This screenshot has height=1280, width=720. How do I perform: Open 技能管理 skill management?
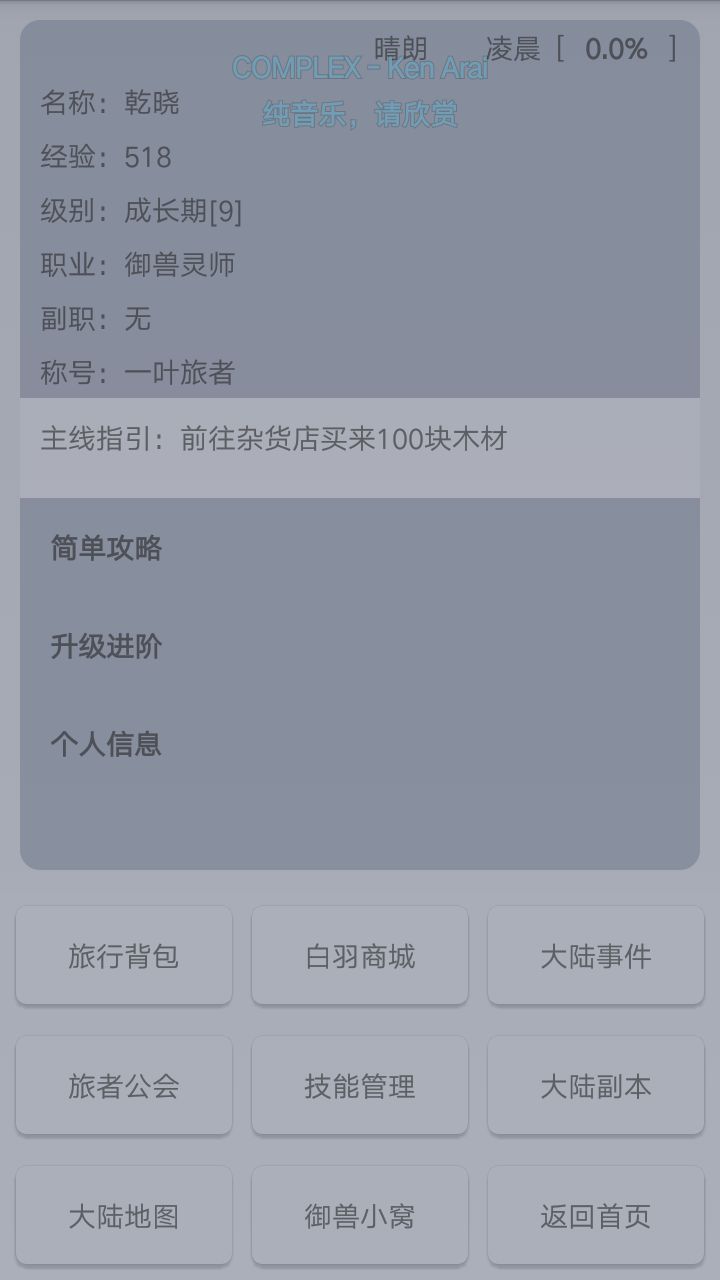pyautogui.click(x=359, y=1085)
